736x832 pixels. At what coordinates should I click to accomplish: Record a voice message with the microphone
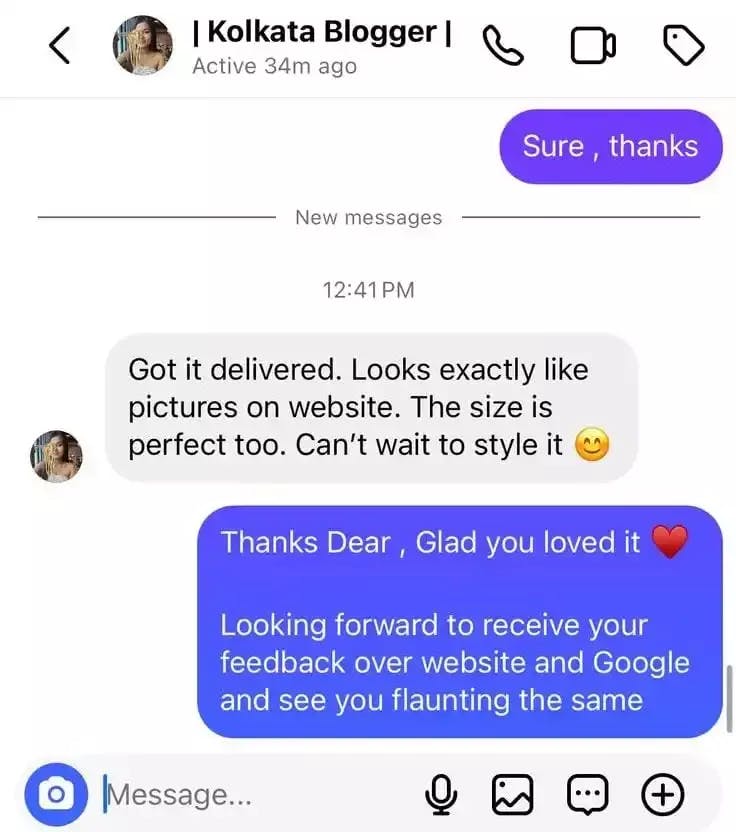(x=440, y=795)
